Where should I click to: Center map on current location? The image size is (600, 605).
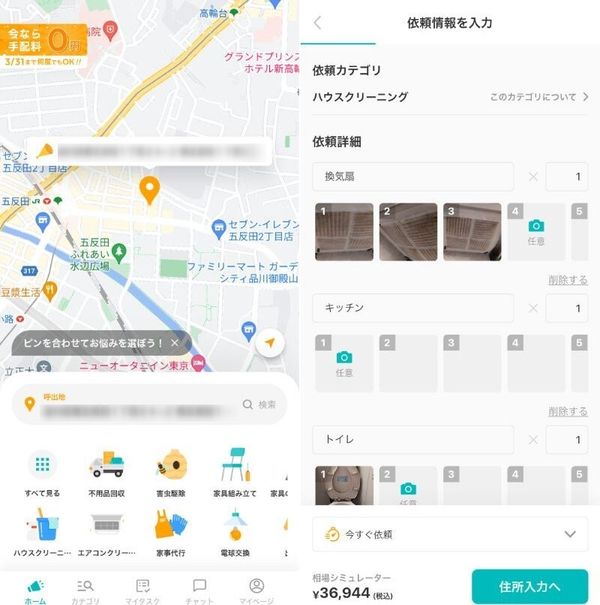click(270, 343)
